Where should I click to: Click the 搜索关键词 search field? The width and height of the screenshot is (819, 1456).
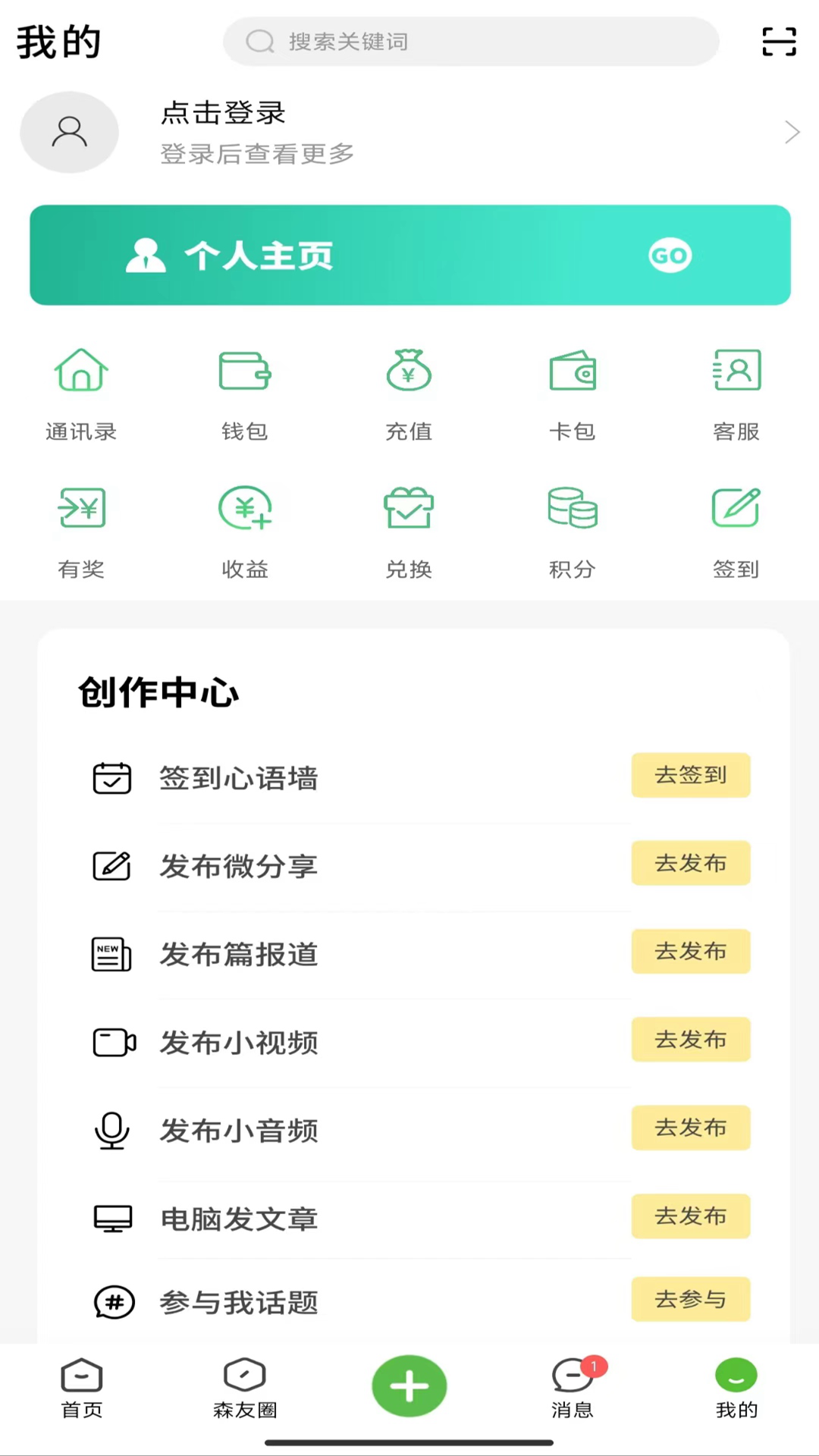[471, 42]
